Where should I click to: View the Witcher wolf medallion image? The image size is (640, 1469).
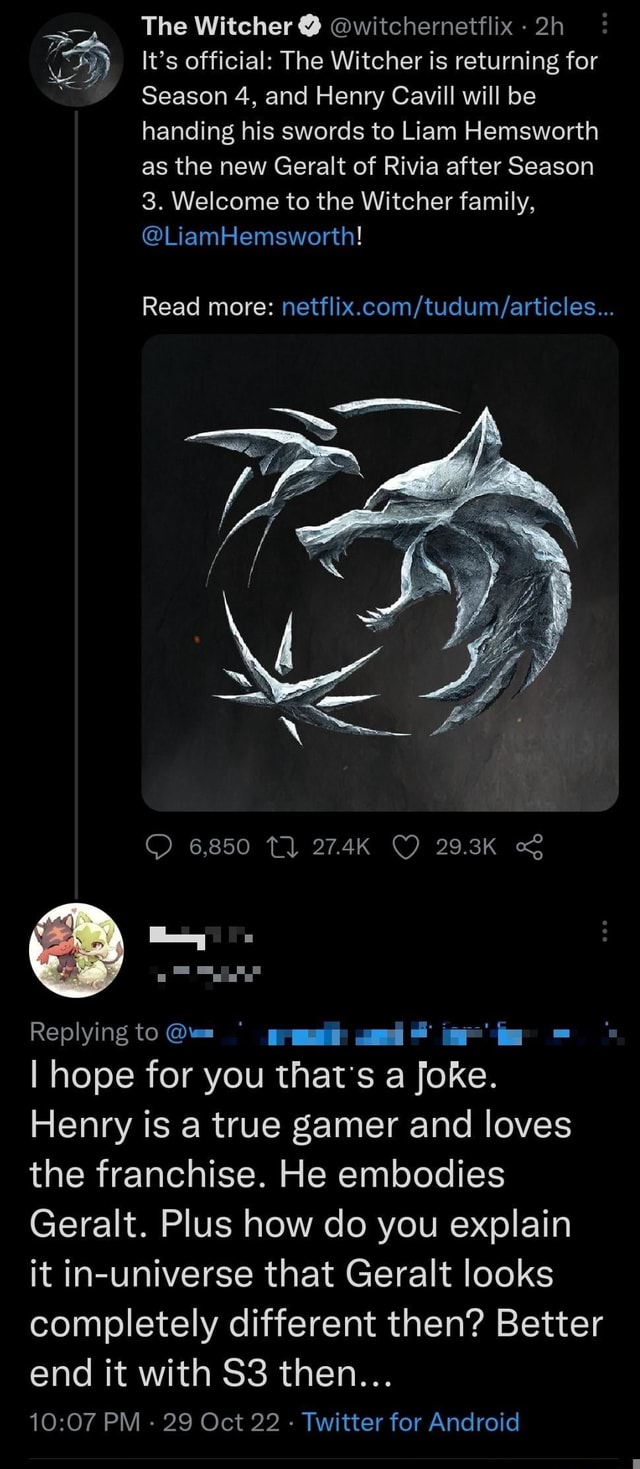point(380,572)
